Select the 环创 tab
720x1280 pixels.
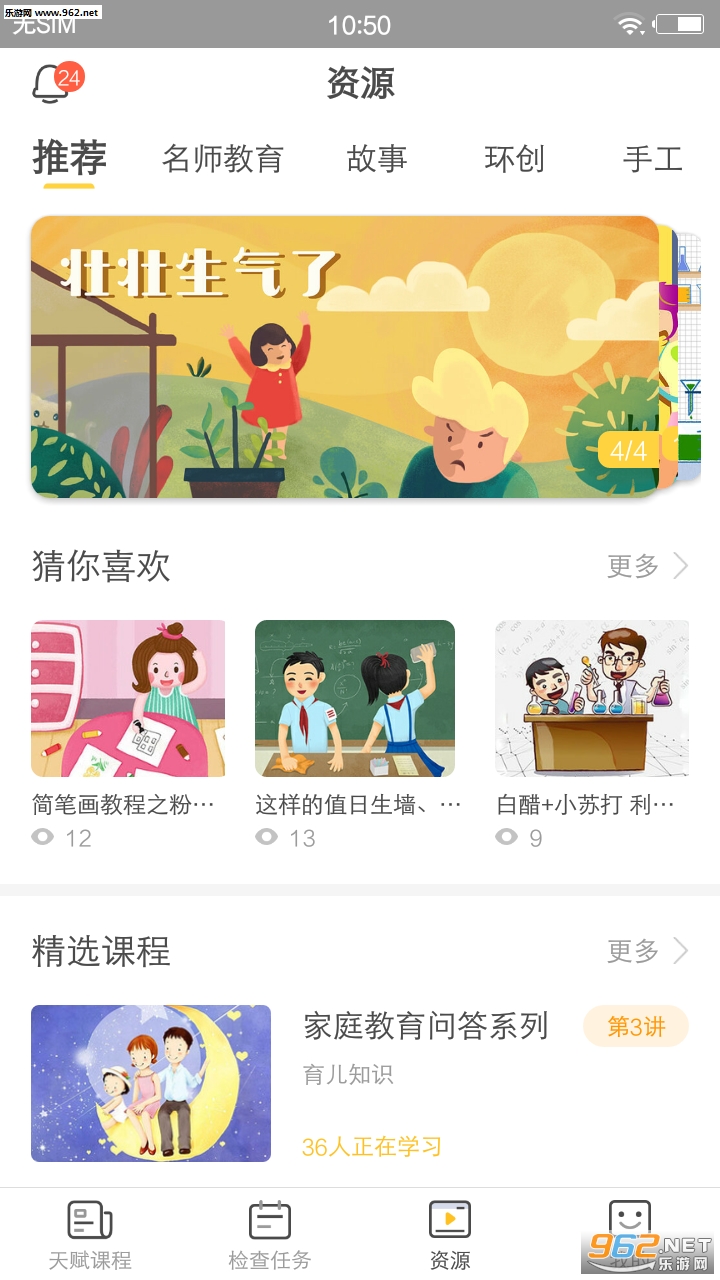coord(514,159)
